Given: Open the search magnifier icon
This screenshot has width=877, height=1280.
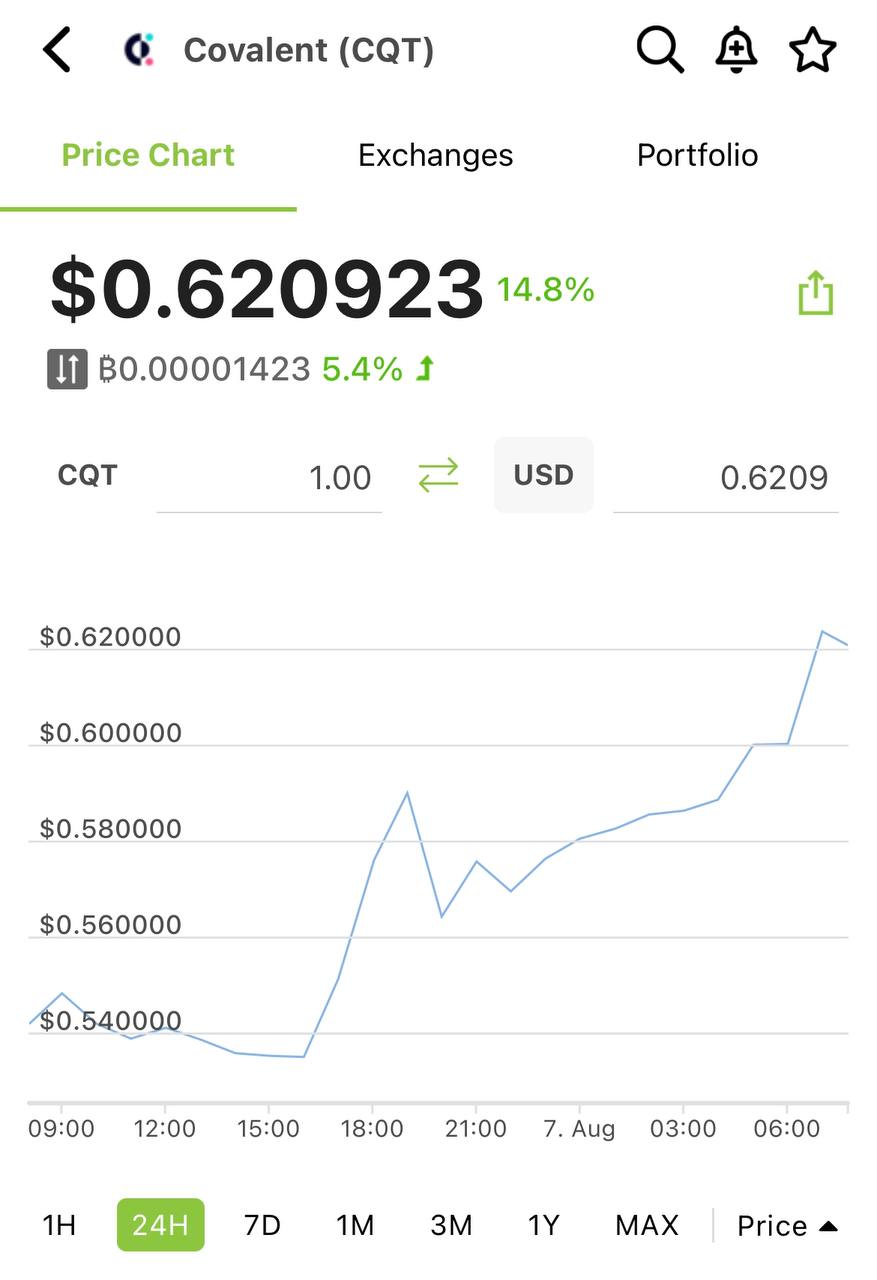Looking at the screenshot, I should point(660,50).
